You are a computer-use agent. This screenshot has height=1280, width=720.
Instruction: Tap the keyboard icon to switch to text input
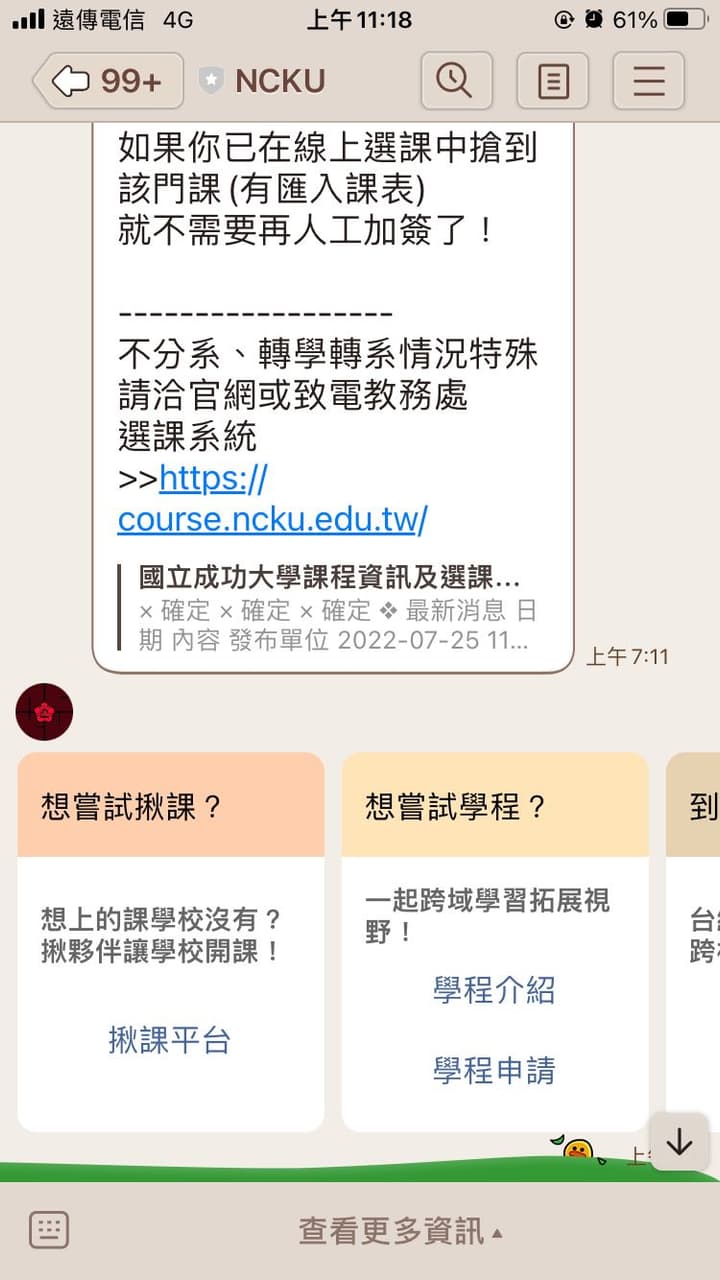[x=50, y=1229]
